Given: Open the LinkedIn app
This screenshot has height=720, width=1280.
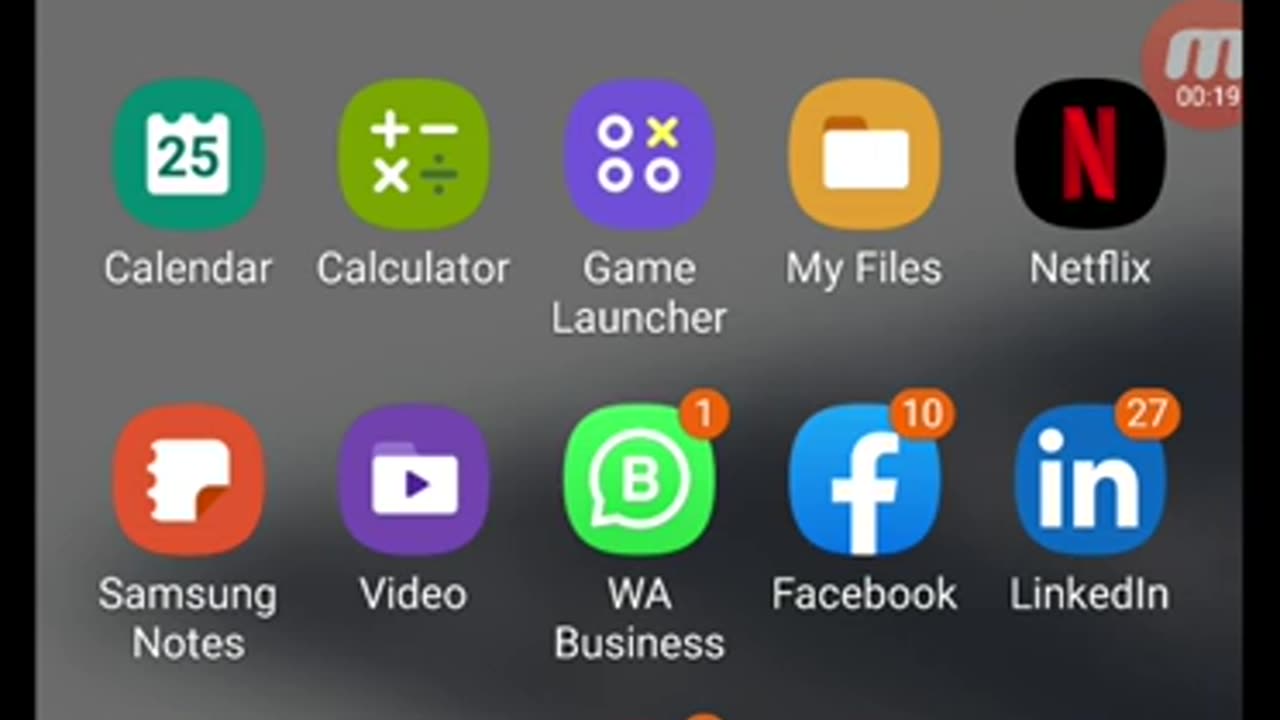Looking at the screenshot, I should (1089, 480).
